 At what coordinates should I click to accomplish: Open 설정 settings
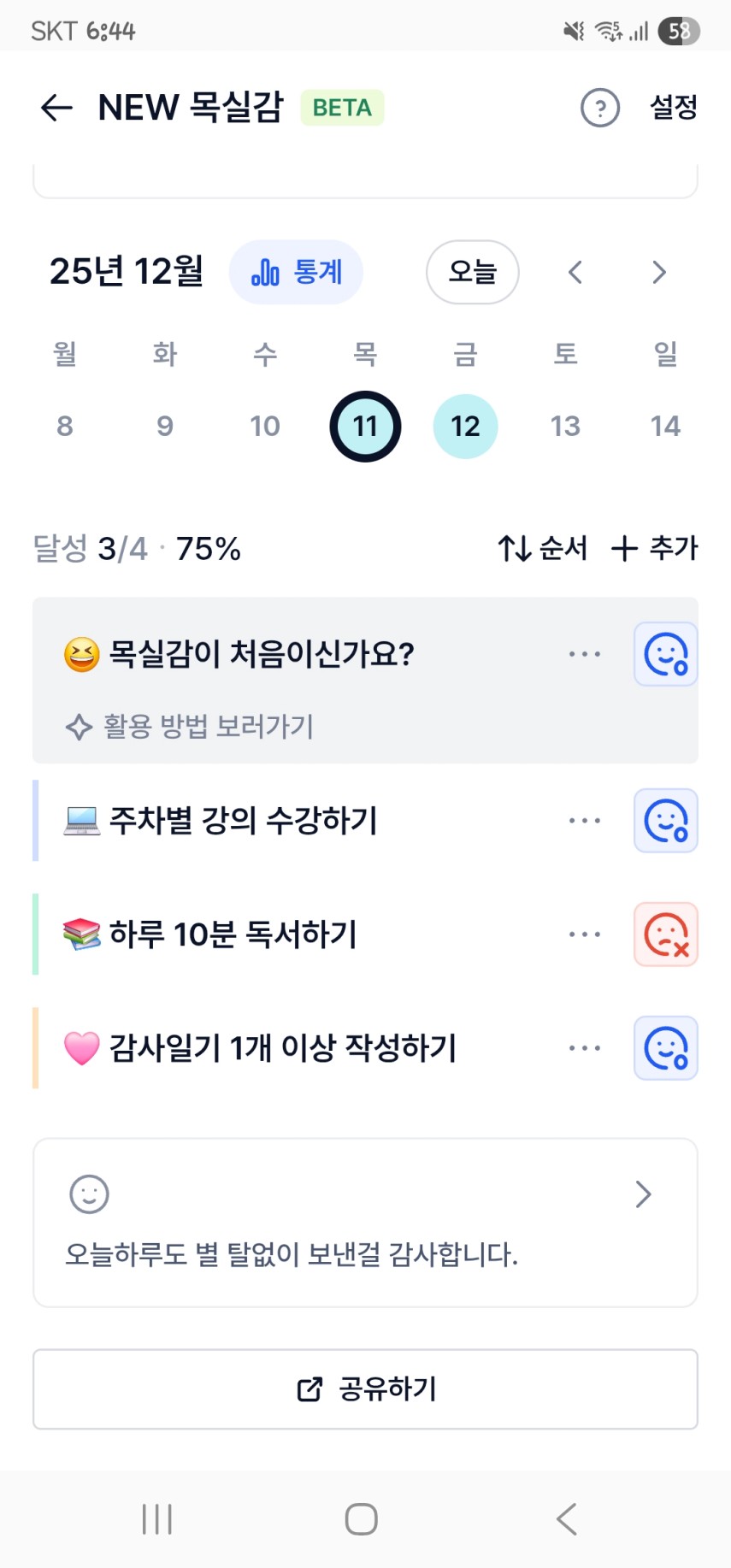(x=674, y=108)
